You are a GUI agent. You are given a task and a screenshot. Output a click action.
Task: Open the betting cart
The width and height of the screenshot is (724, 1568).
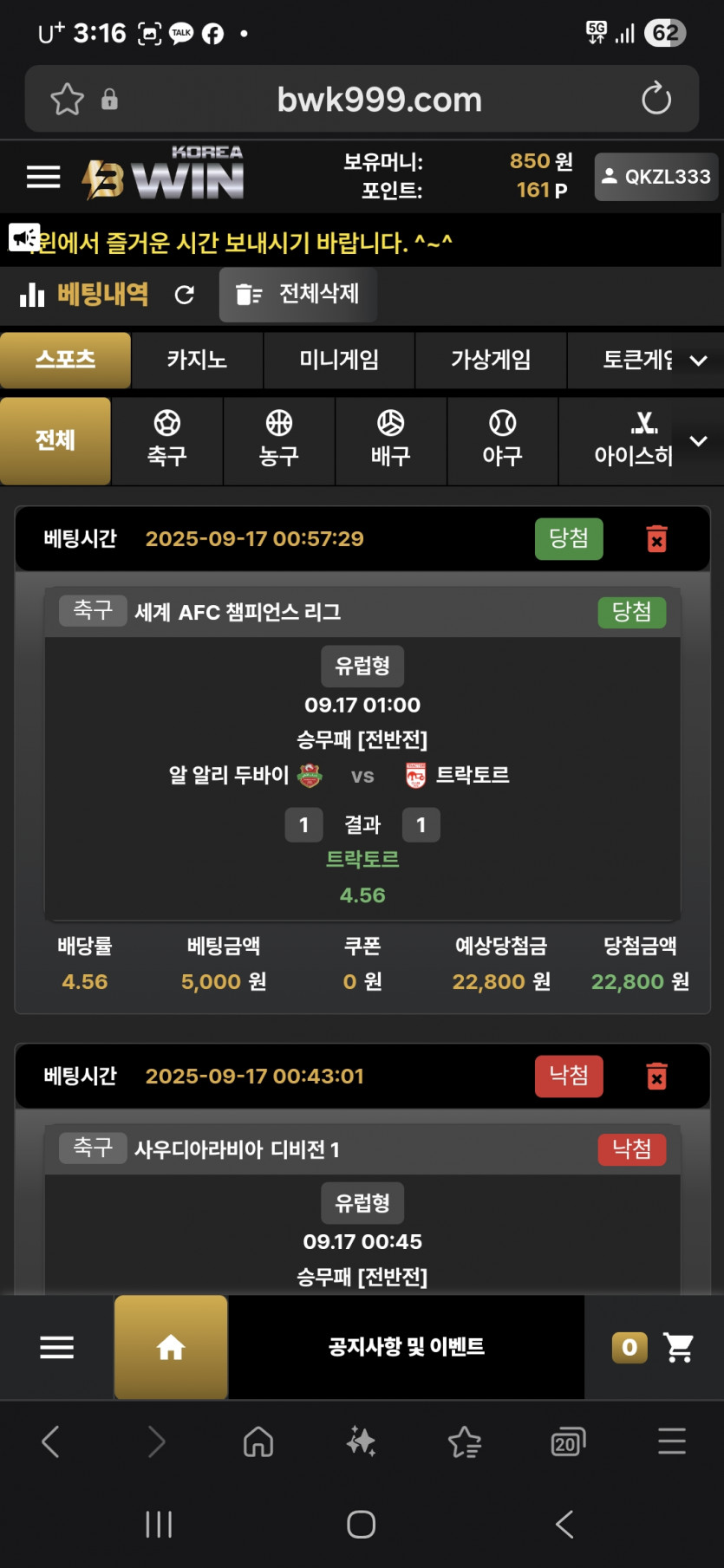click(678, 1347)
